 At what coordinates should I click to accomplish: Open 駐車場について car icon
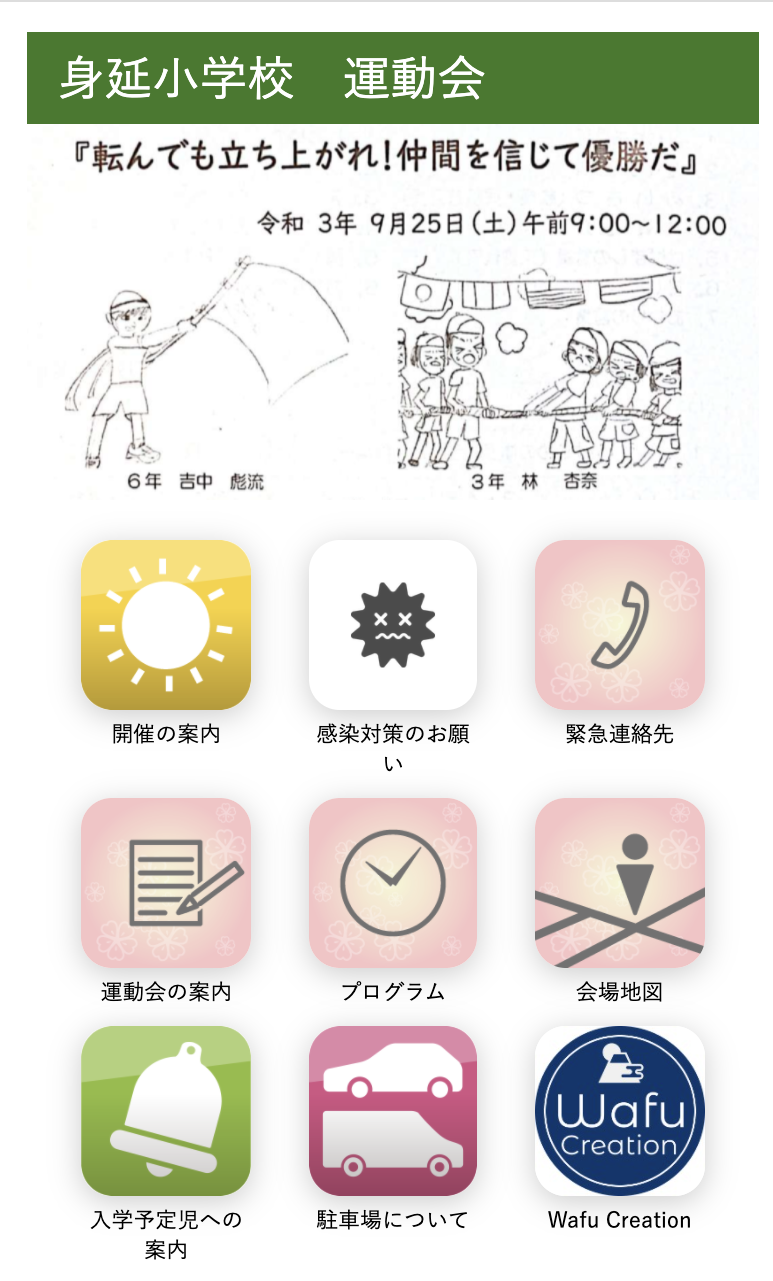pos(393,1111)
